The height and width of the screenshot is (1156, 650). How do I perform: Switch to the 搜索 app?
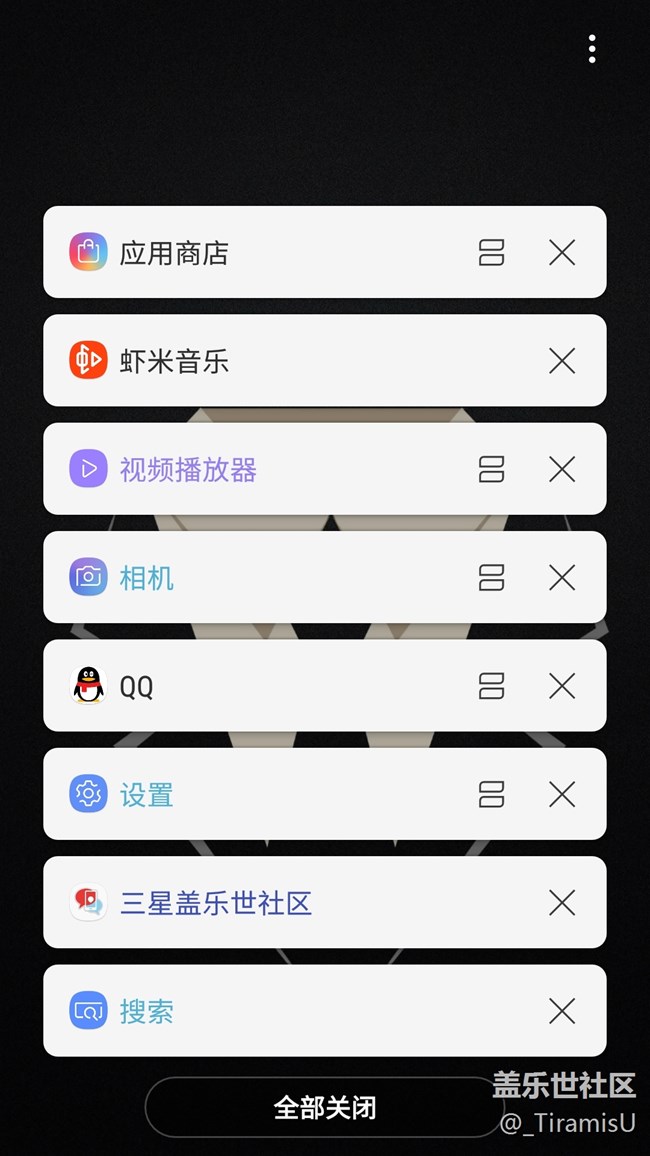[x=325, y=1011]
